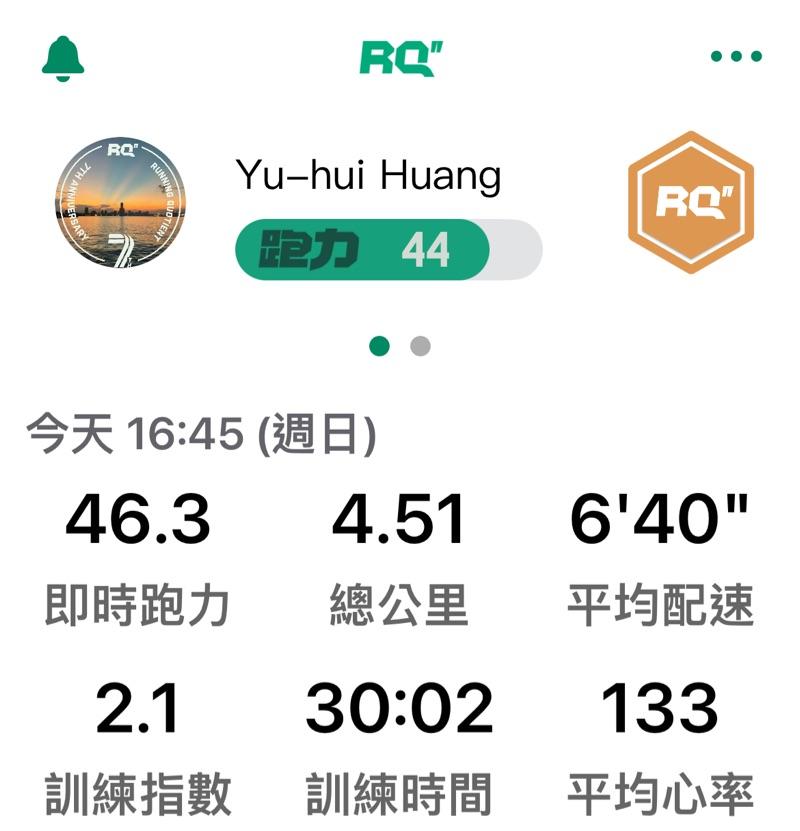Open Yu-hui Huang's profile avatar
This screenshot has width=800, height=831.
(120, 203)
